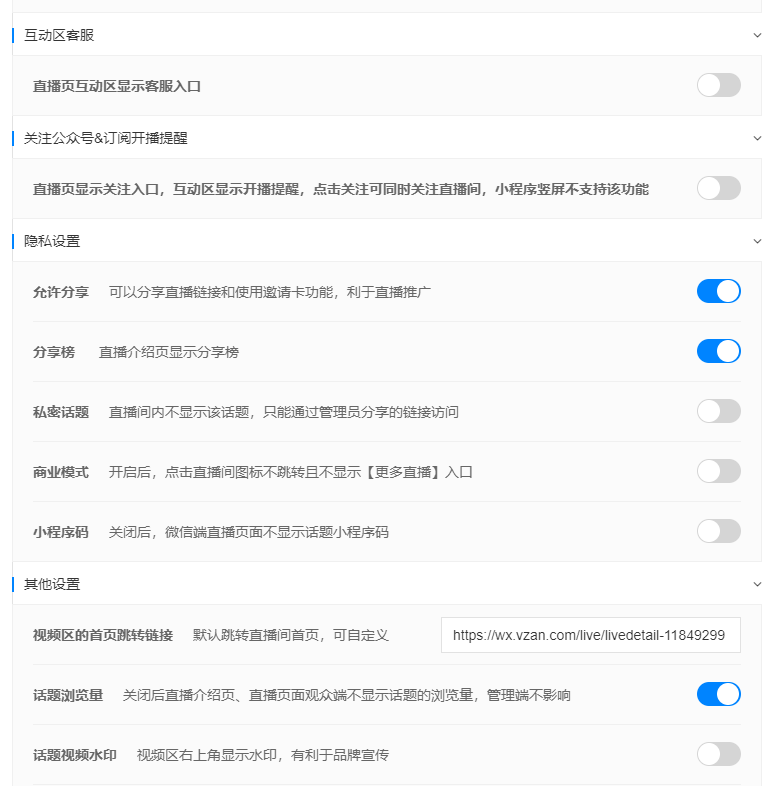The height and width of the screenshot is (786, 774).
Task: Turn off the 分享榜 switch
Action: [718, 351]
